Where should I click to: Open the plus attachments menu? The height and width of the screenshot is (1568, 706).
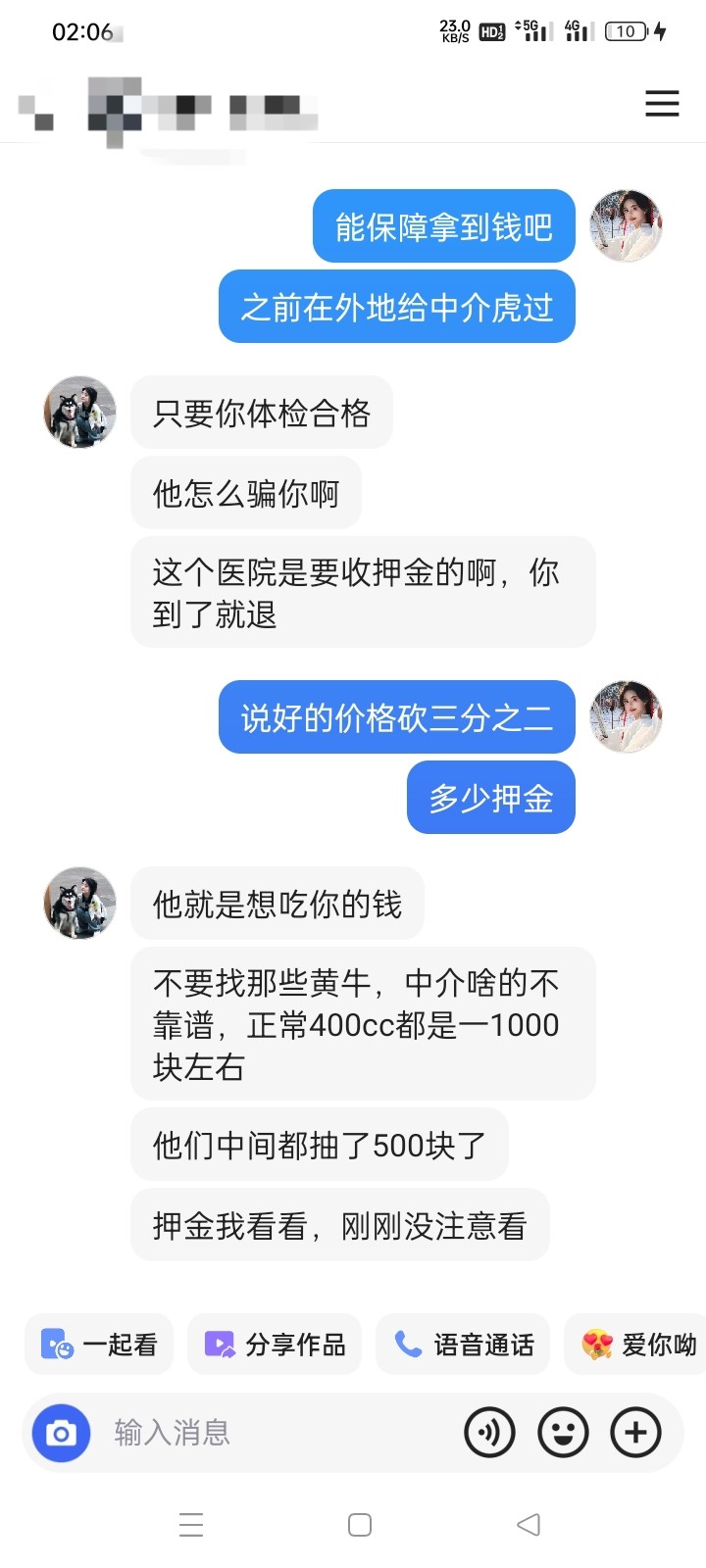tap(635, 1434)
